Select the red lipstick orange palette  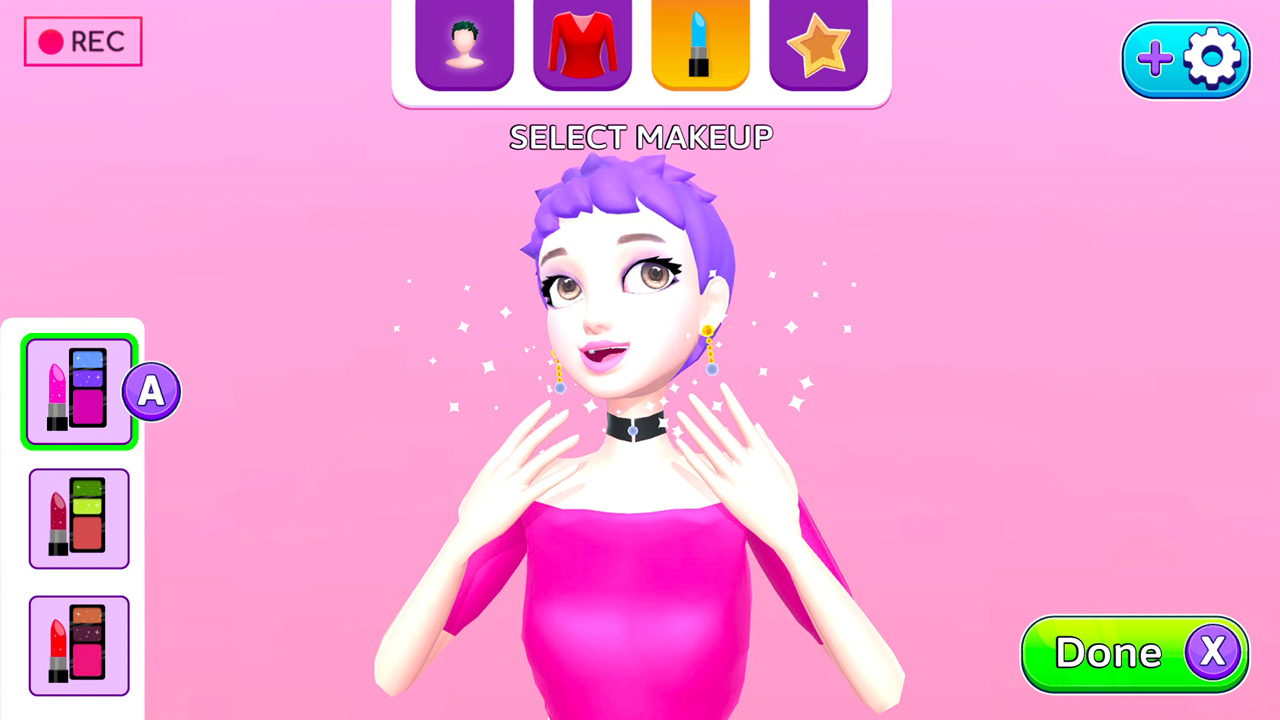79,645
